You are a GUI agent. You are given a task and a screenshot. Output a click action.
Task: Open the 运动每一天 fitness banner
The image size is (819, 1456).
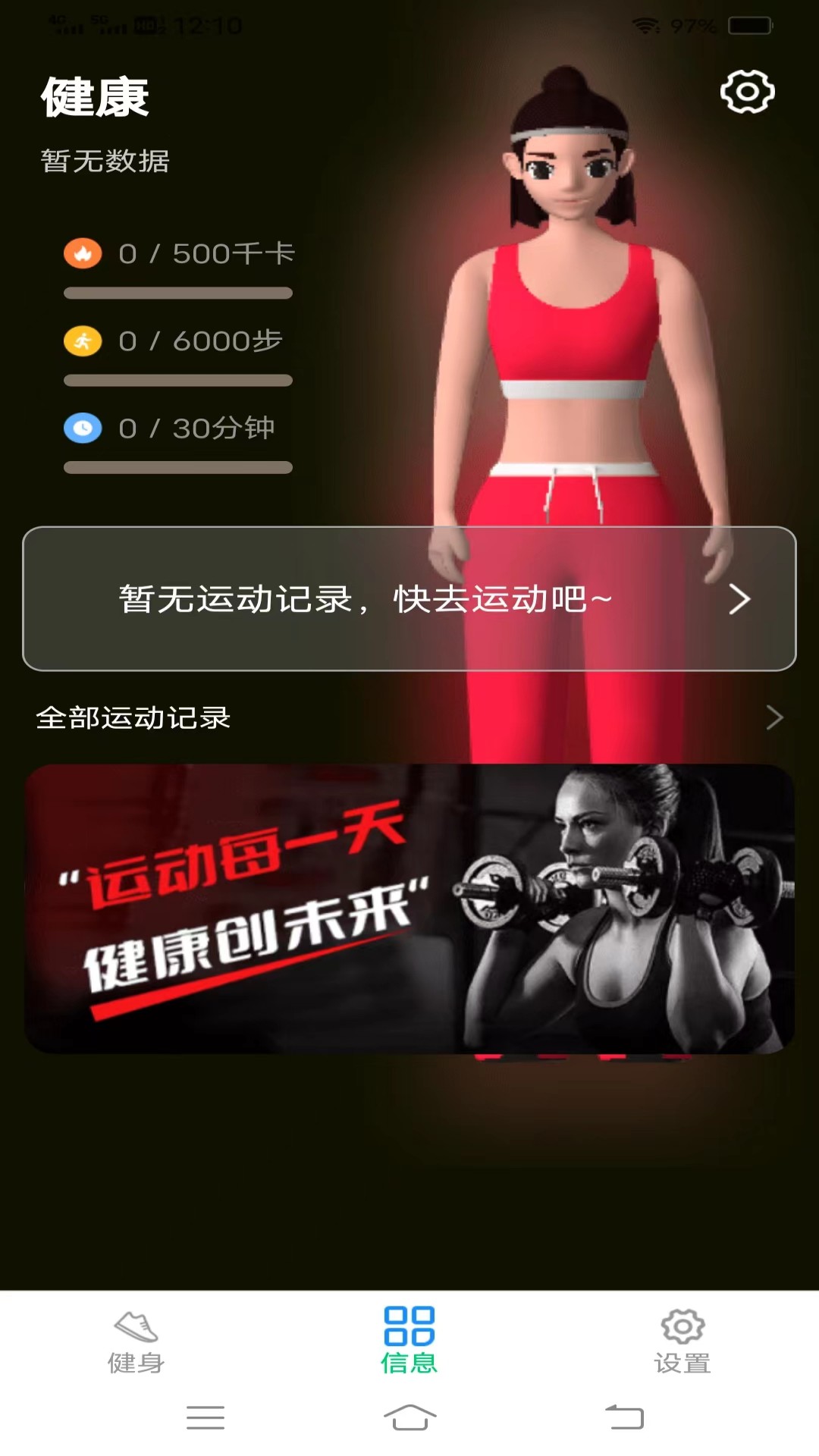(x=409, y=908)
